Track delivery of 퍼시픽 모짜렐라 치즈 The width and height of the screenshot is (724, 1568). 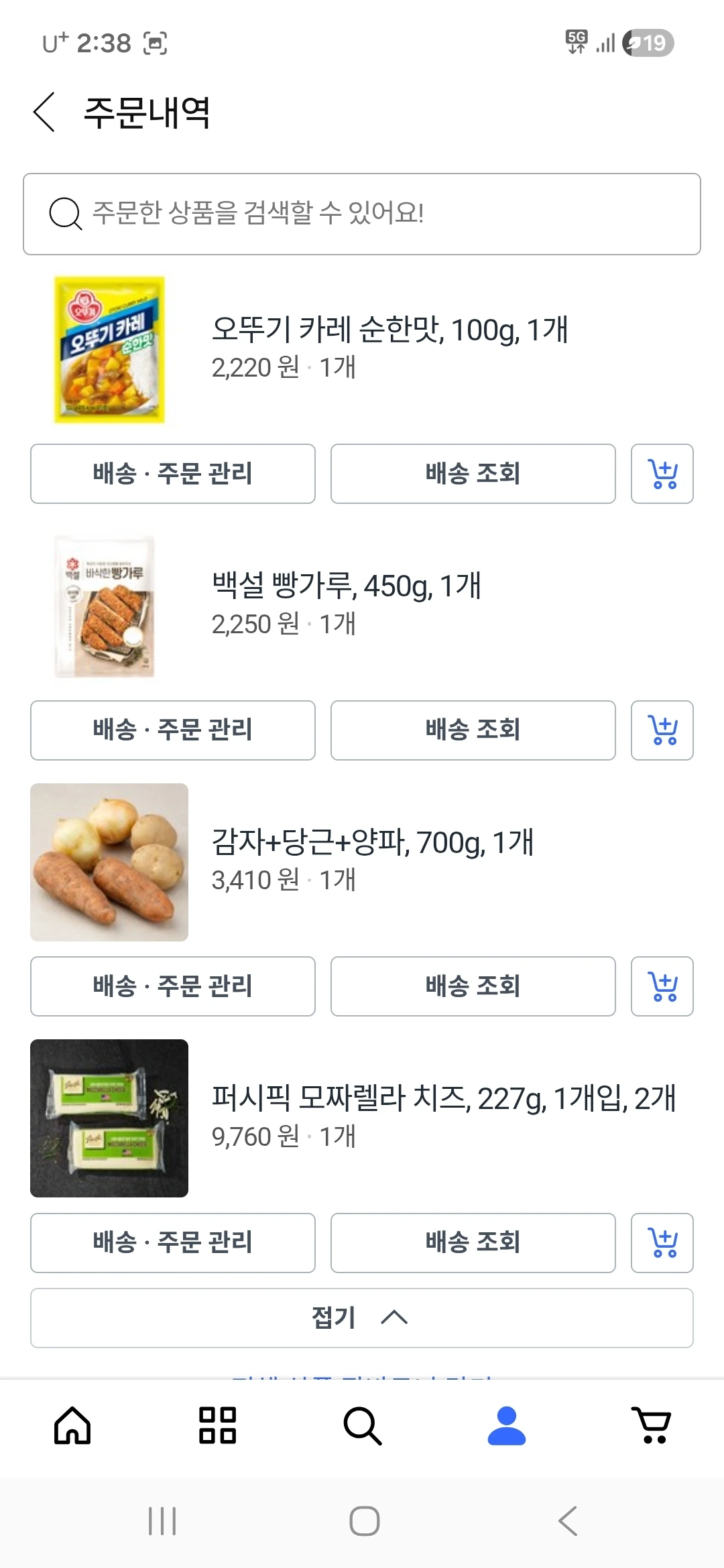pos(473,1243)
